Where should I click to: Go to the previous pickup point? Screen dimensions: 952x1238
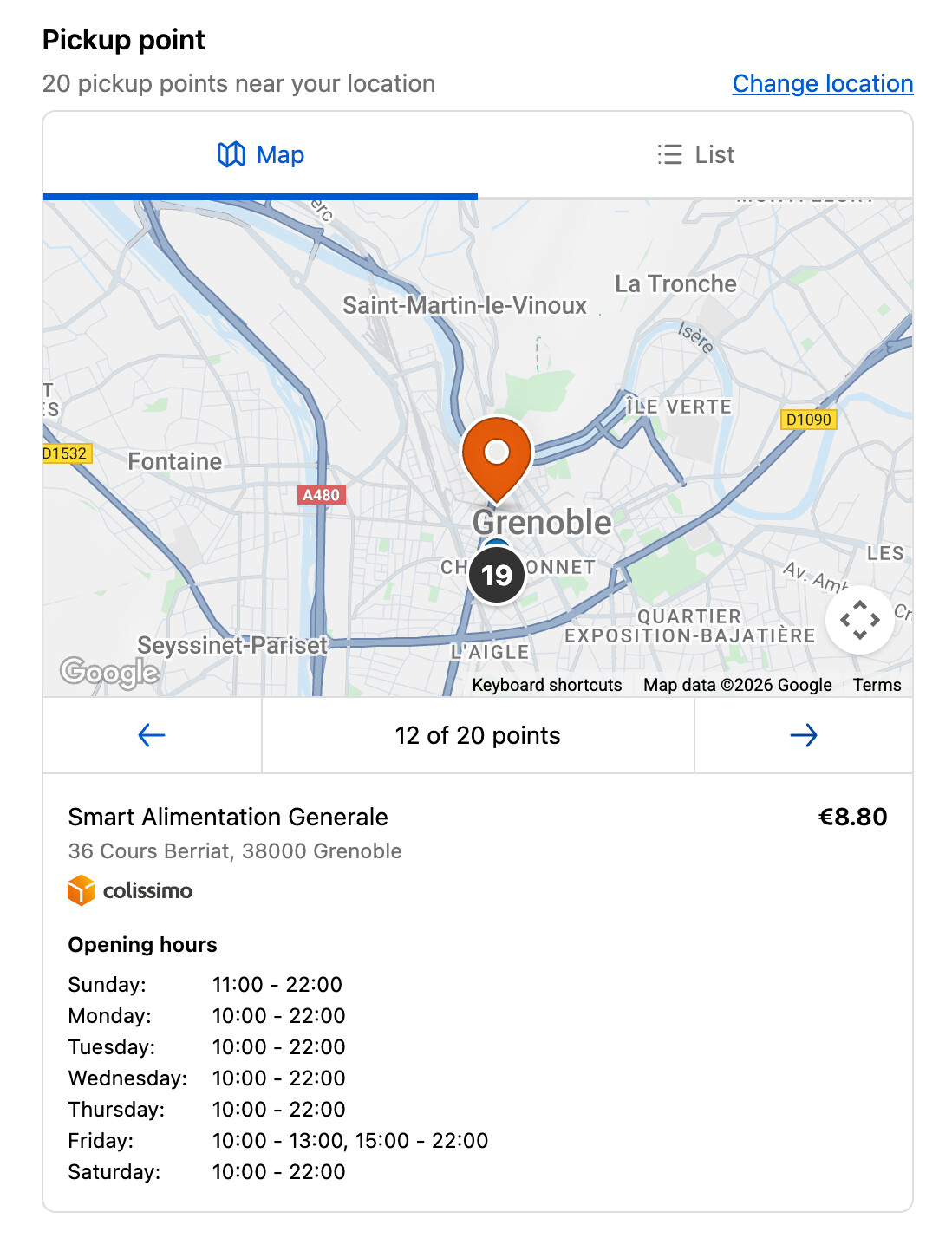click(x=152, y=735)
